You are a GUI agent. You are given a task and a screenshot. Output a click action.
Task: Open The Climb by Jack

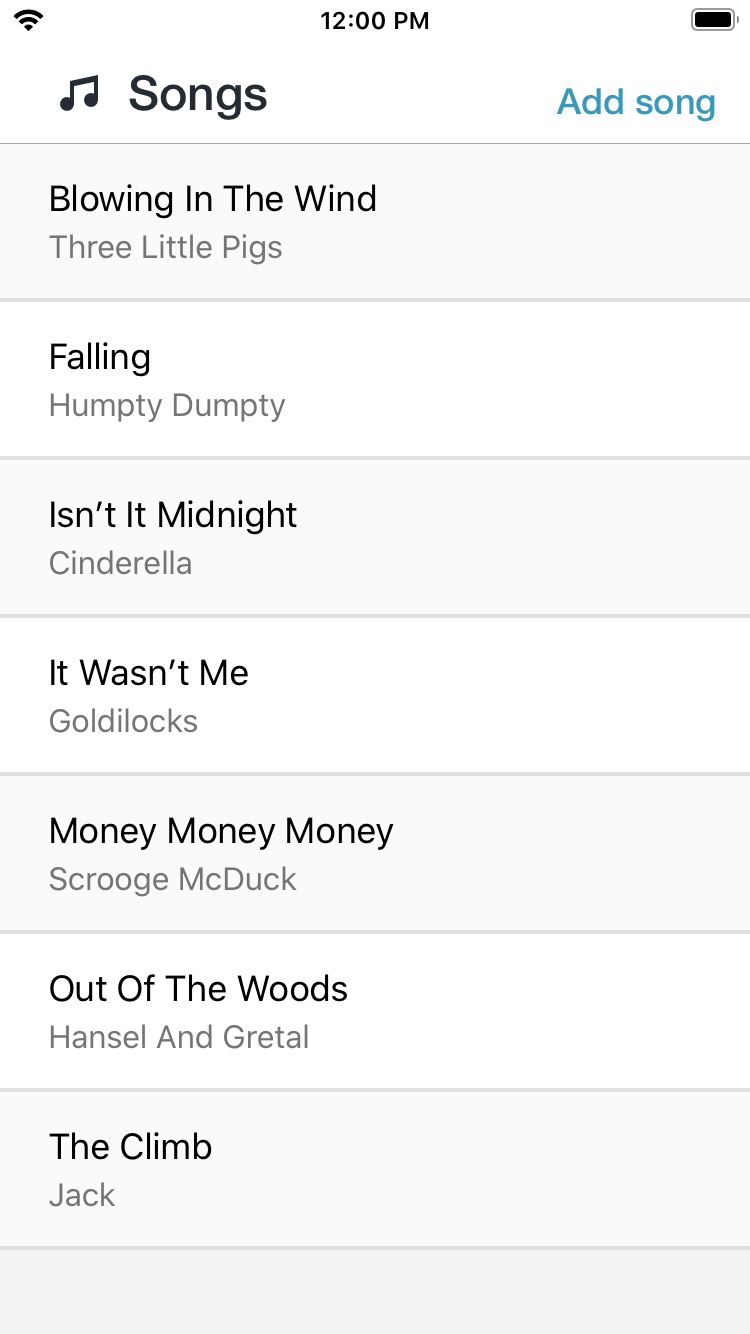(375, 1170)
